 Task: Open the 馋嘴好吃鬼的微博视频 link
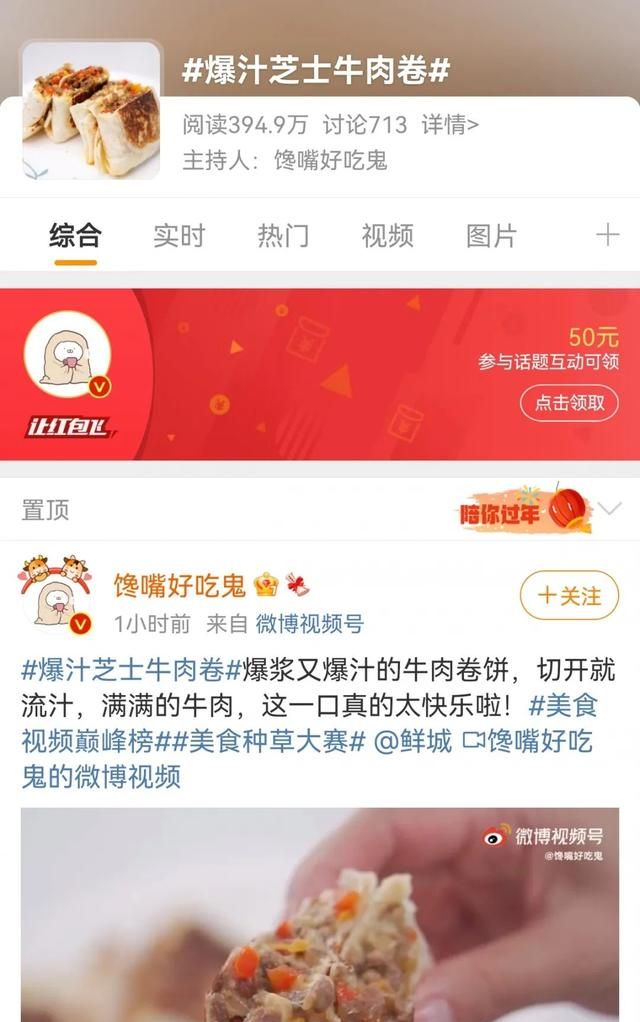[x=307, y=759]
